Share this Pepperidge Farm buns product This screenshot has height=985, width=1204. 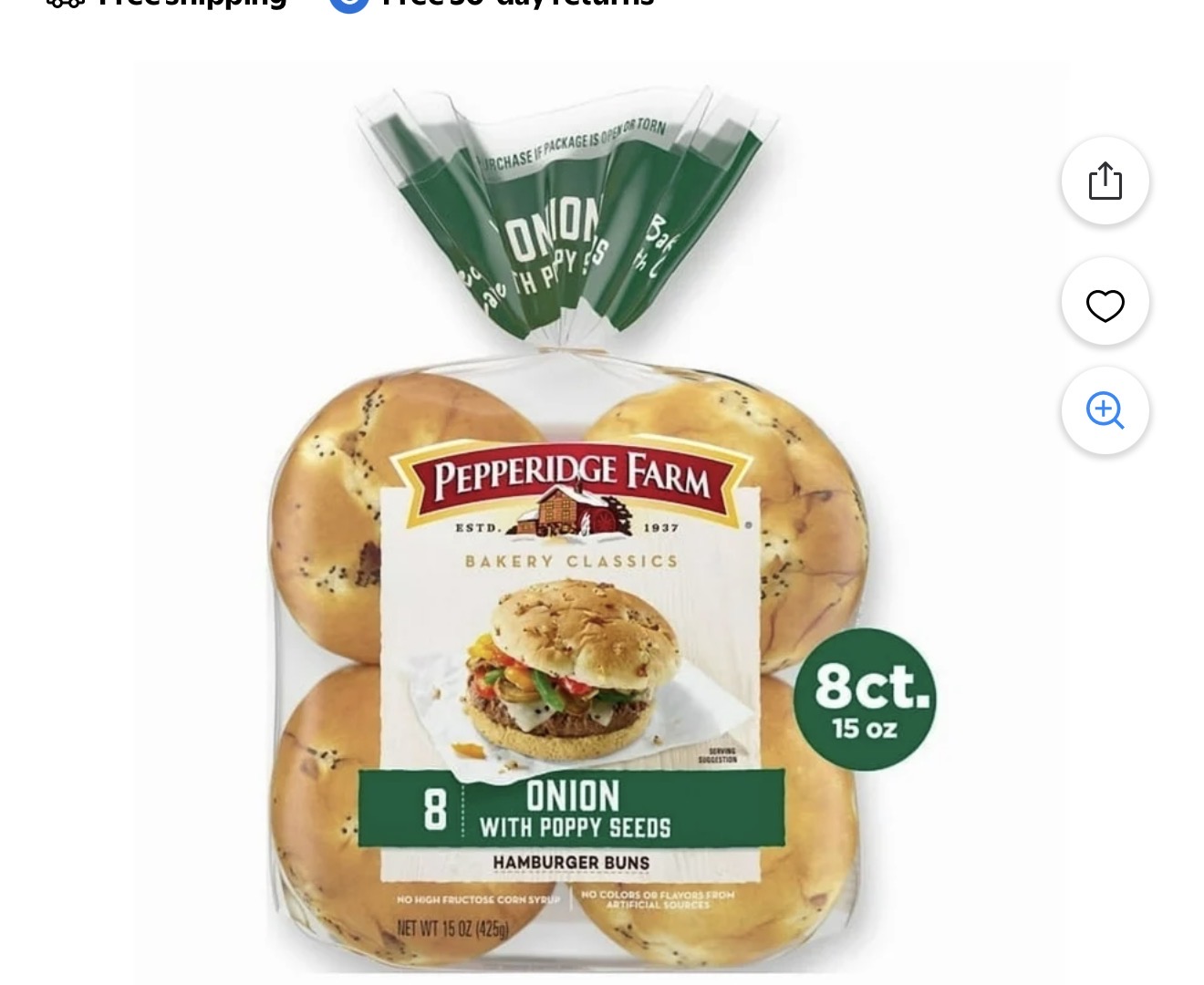pyautogui.click(x=1105, y=181)
